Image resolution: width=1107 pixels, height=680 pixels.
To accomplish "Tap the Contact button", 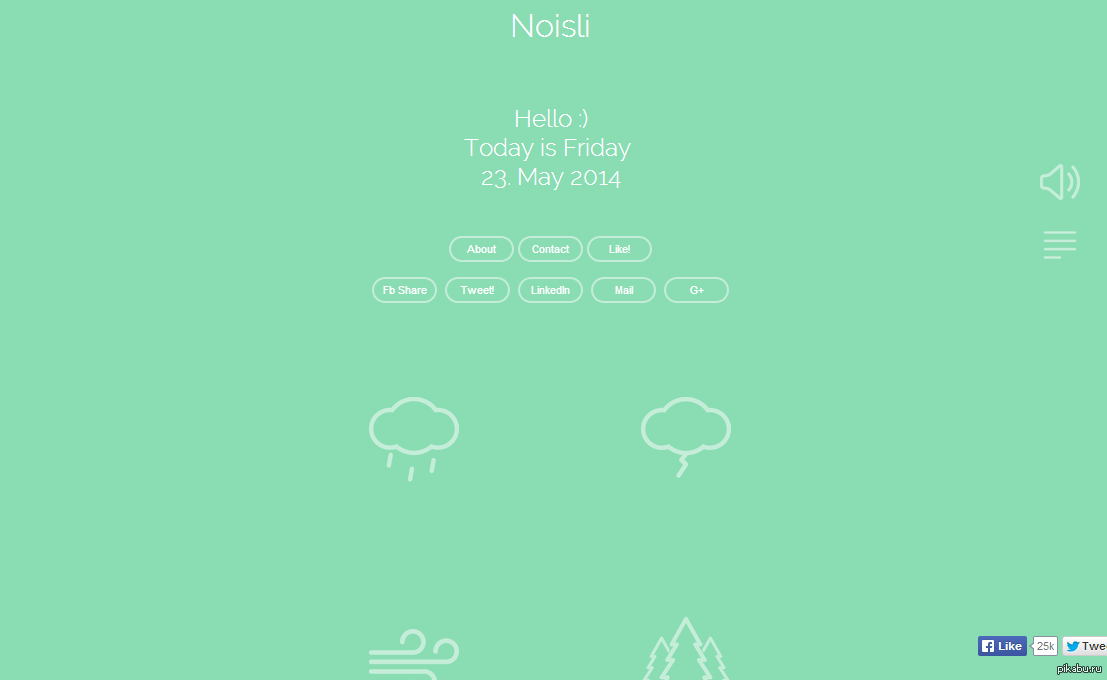I will 550,249.
